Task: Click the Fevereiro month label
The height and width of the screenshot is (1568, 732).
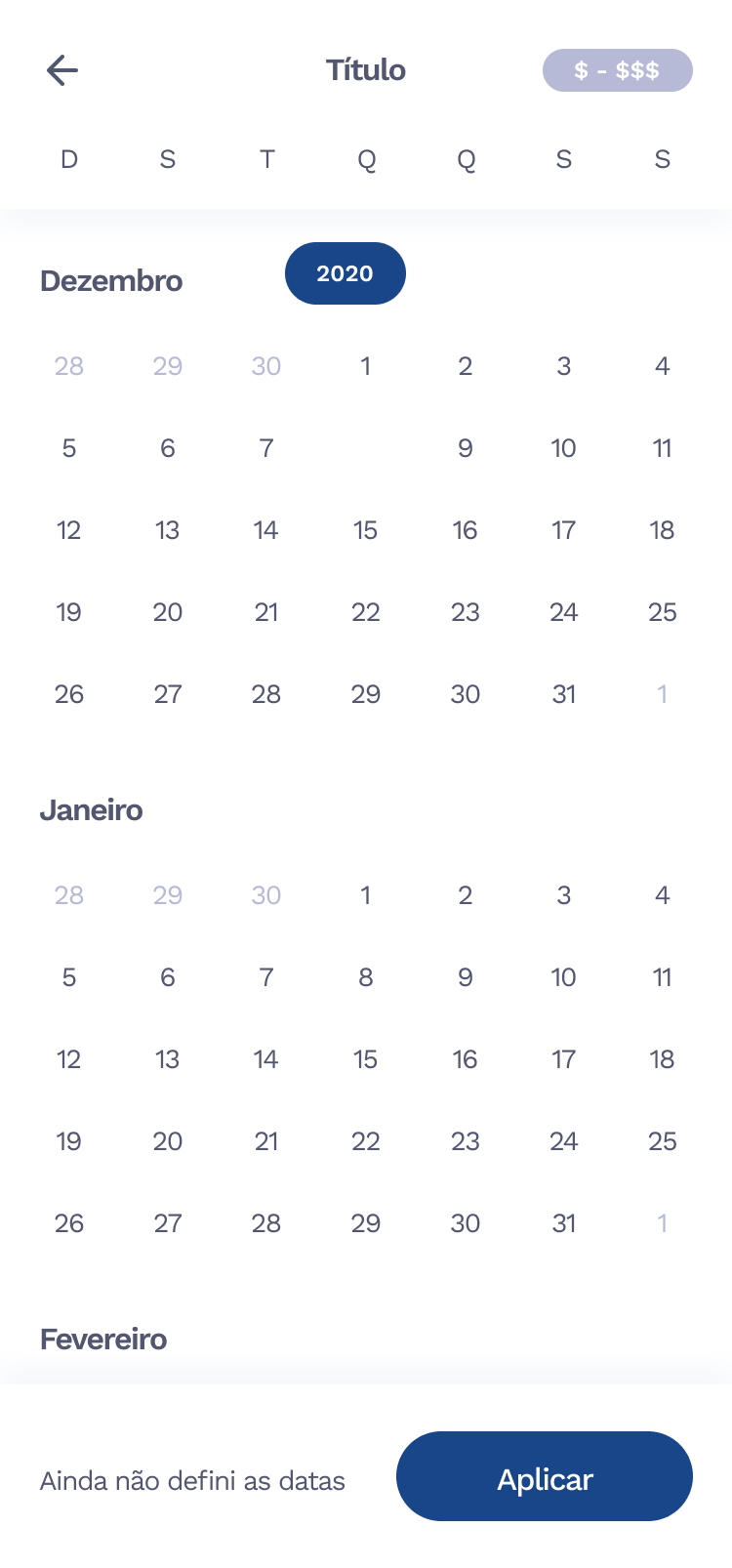Action: 103,1340
